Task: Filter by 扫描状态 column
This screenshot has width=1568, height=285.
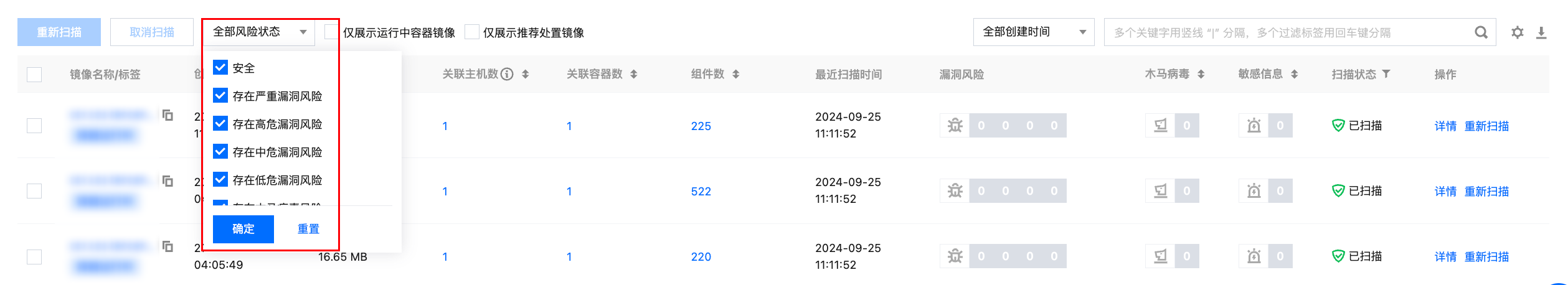Action: (x=1386, y=73)
